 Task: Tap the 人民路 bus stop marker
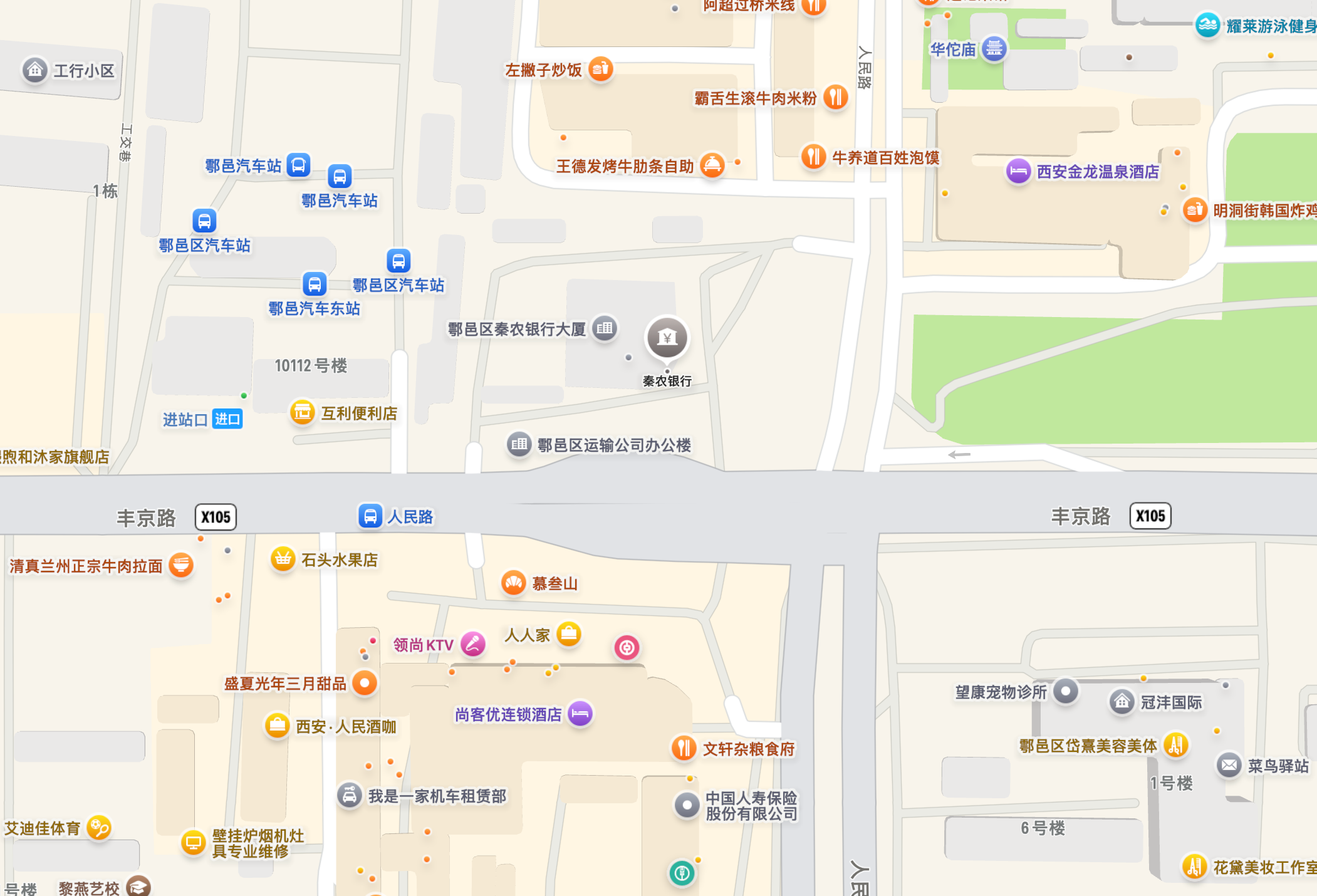(x=370, y=516)
